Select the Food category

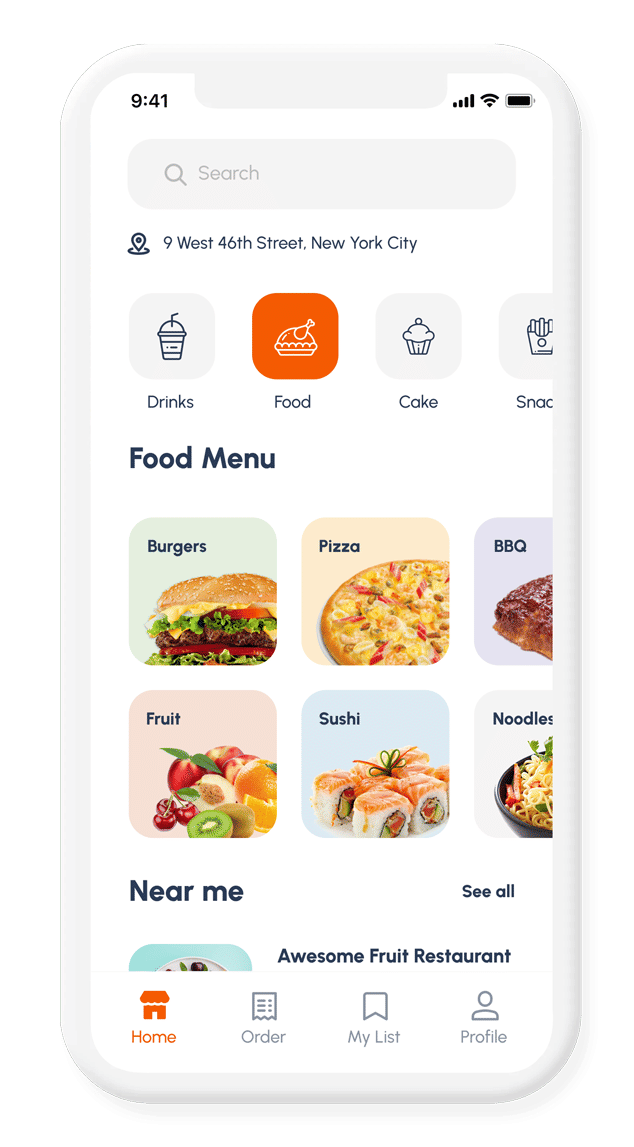click(x=295, y=337)
